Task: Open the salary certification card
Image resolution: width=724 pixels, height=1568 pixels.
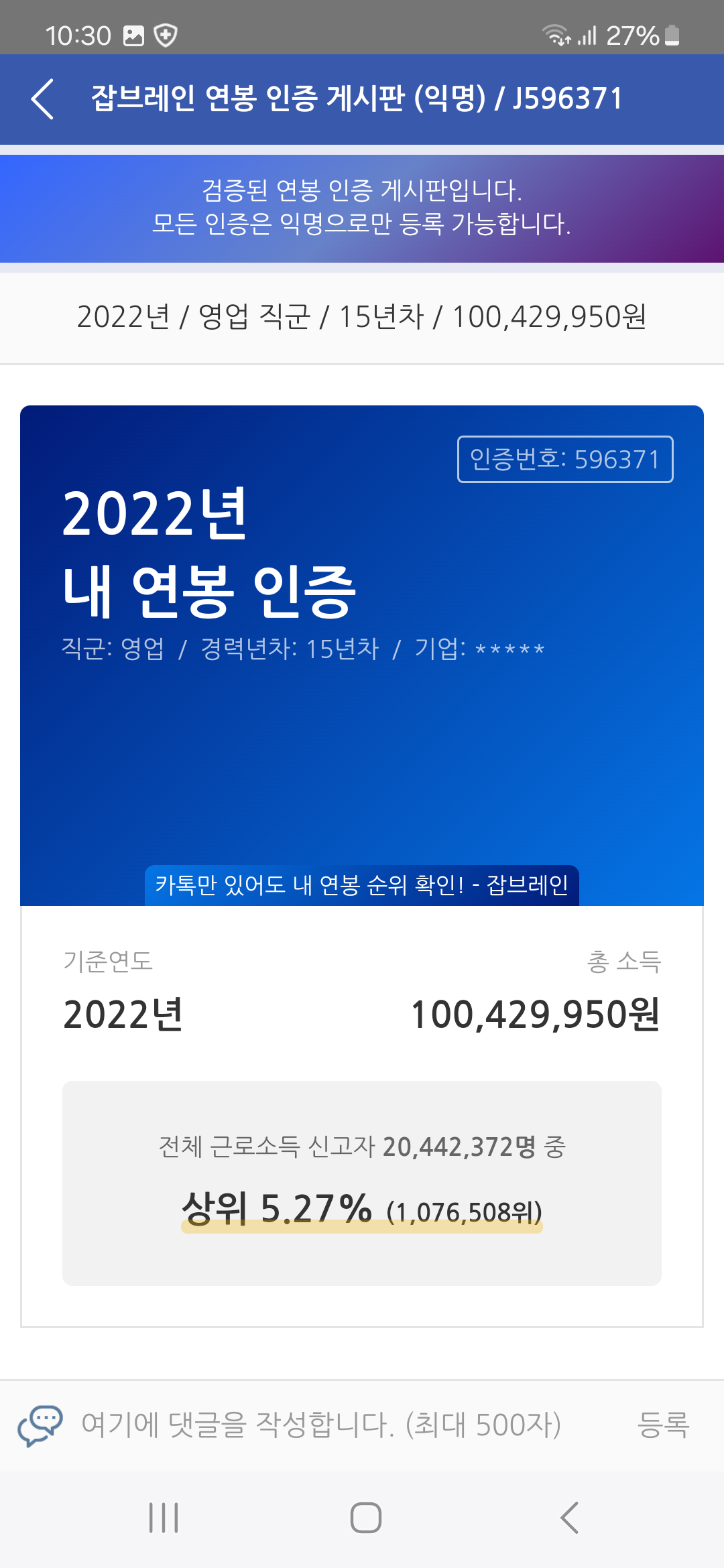Action: 362,866
